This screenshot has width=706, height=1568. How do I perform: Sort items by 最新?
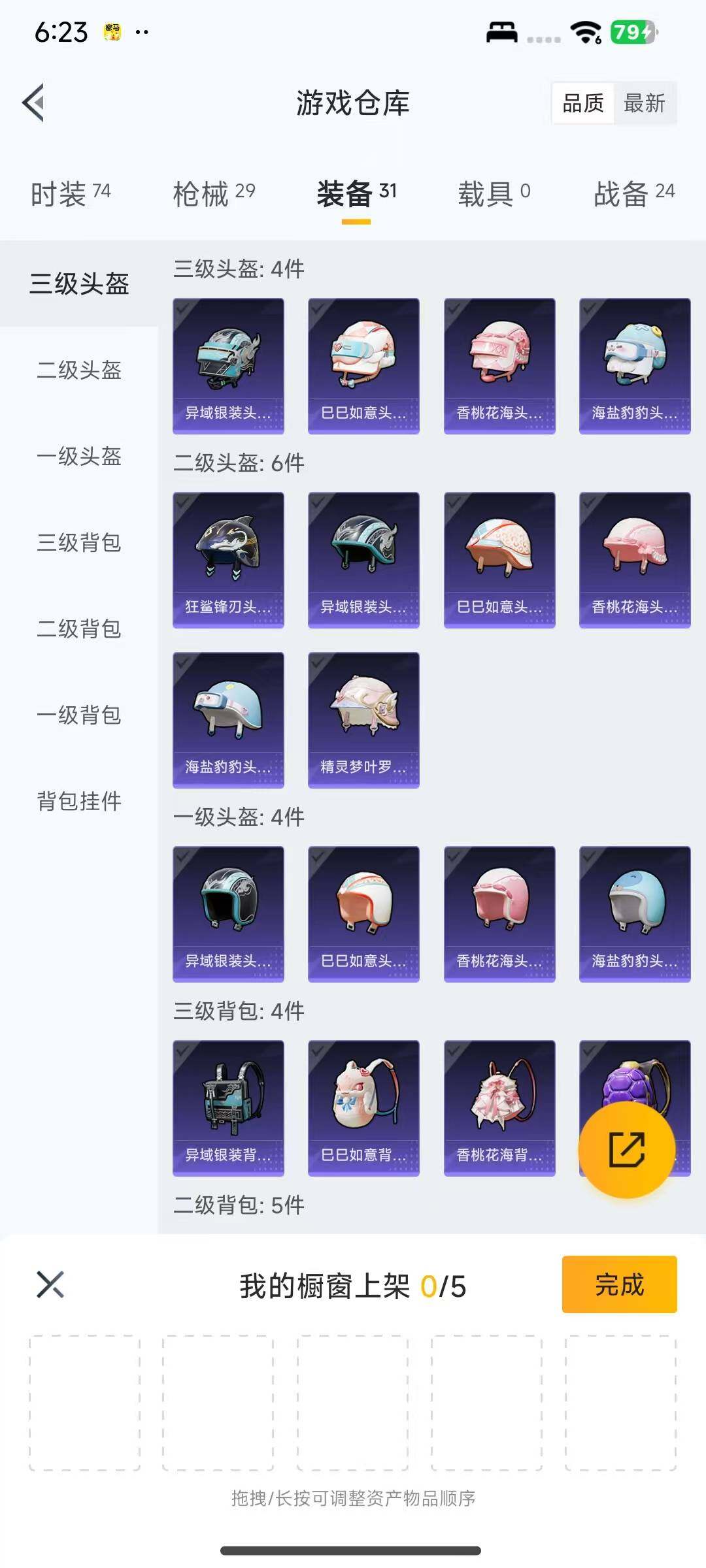[x=645, y=103]
